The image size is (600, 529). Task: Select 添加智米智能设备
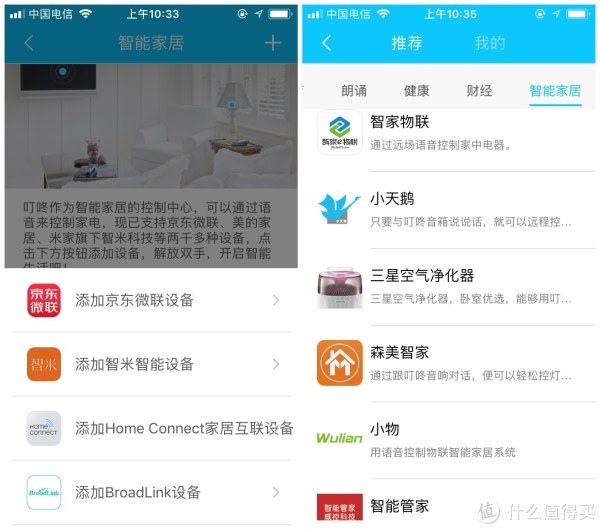[x=150, y=364]
